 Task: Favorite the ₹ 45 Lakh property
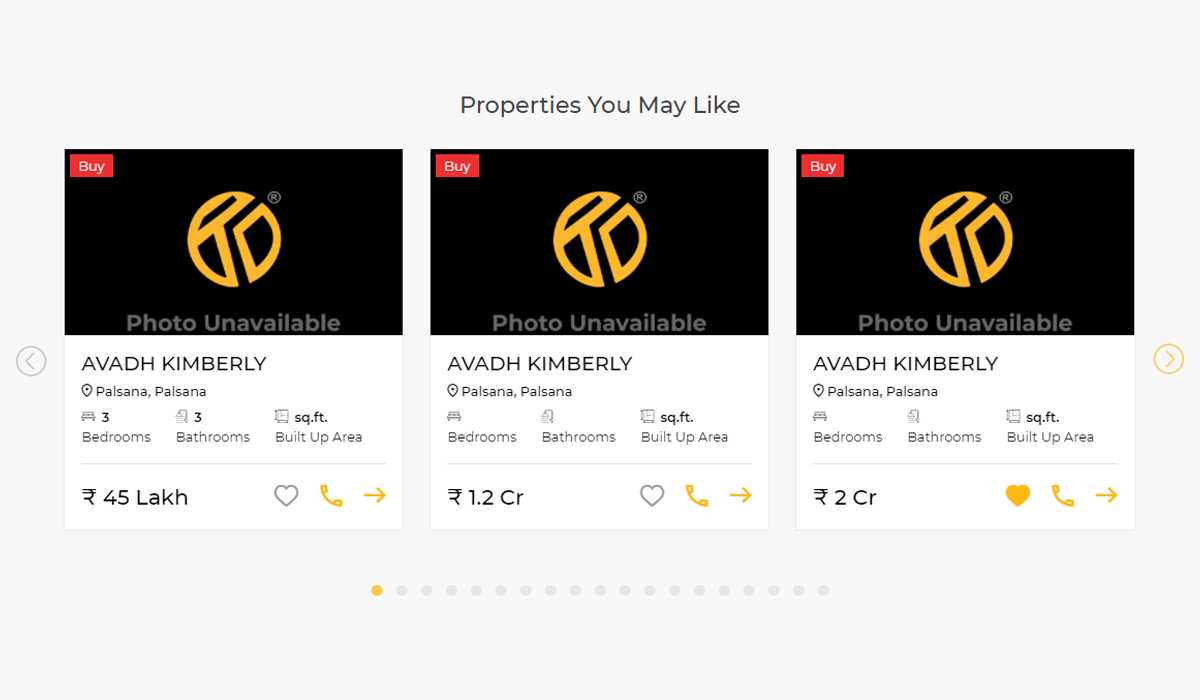tap(286, 496)
